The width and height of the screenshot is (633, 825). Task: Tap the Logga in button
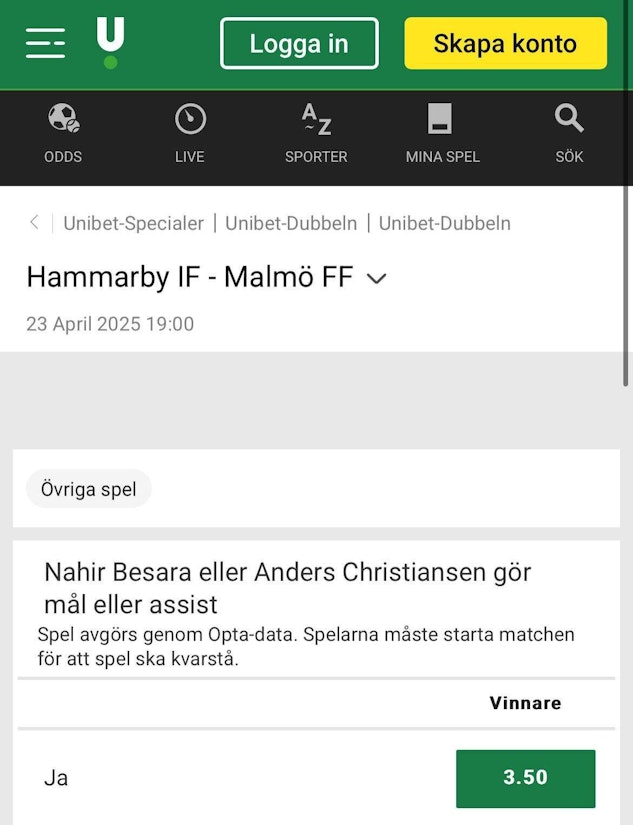tap(299, 44)
